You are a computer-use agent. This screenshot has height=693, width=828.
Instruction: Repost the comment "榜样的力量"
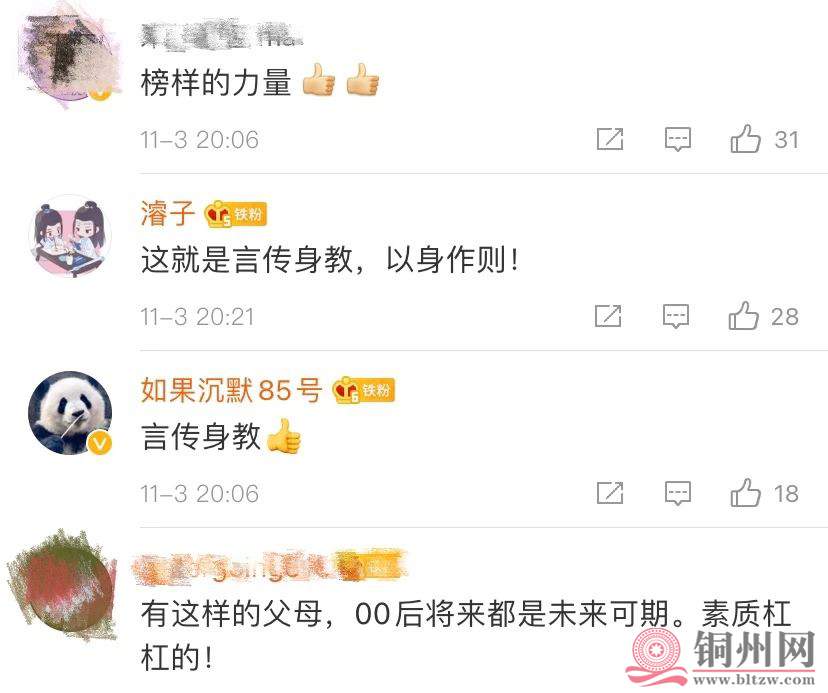610,139
